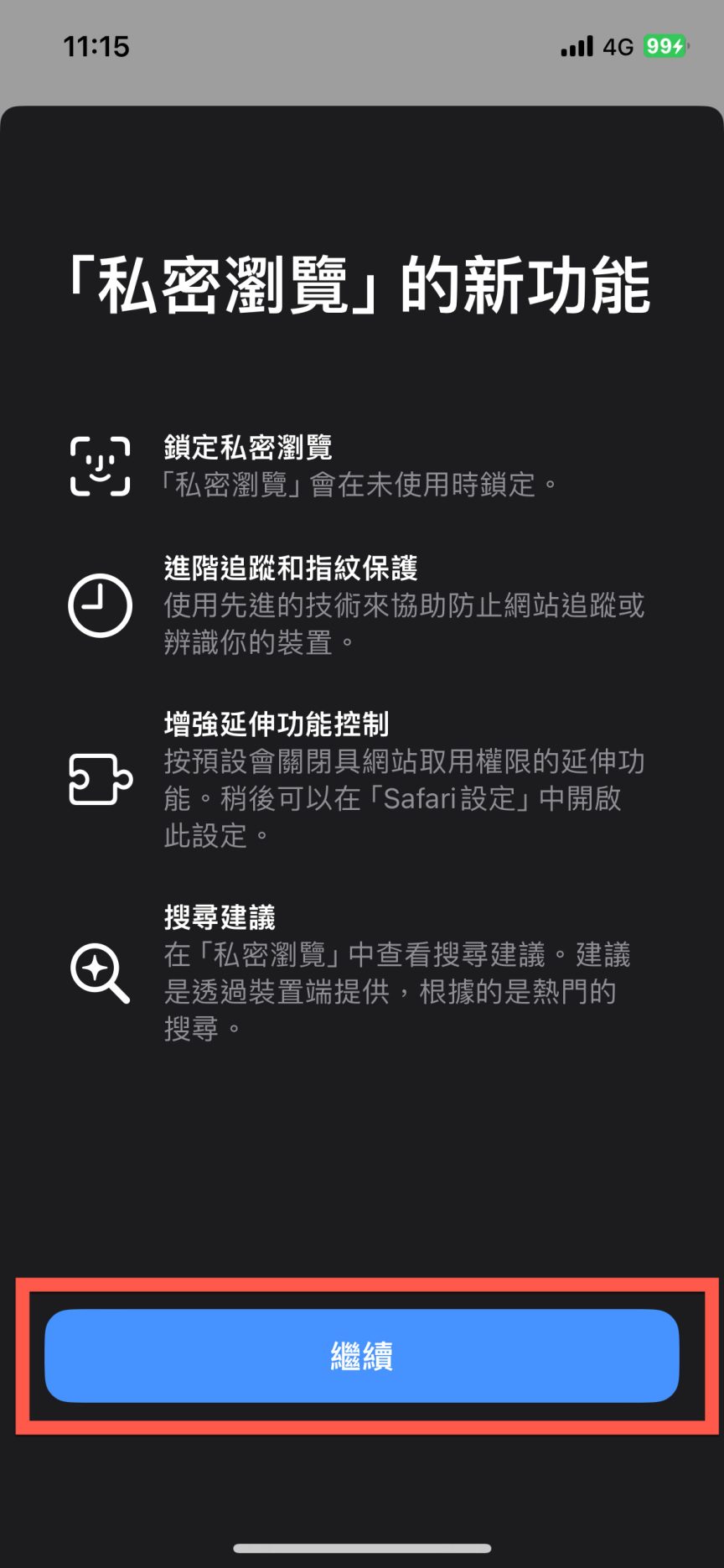Tap the 4G network indicator
This screenshot has height=1568, width=724.
(x=618, y=48)
